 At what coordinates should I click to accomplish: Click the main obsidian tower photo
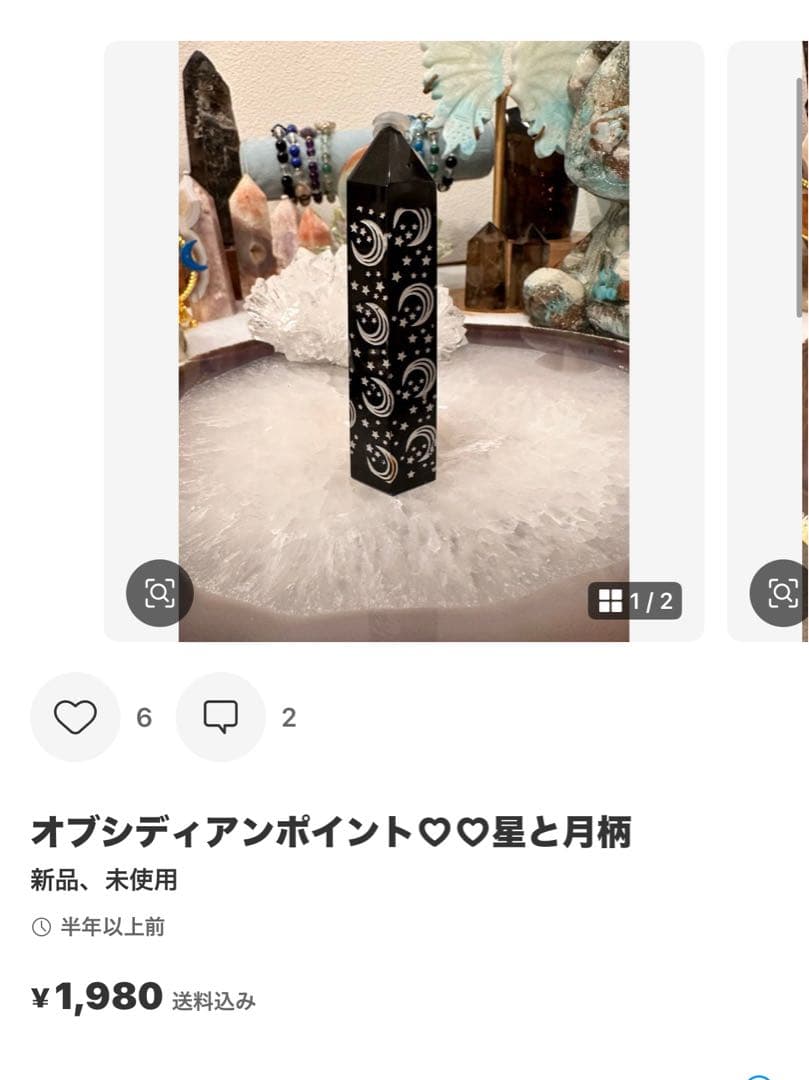(404, 340)
